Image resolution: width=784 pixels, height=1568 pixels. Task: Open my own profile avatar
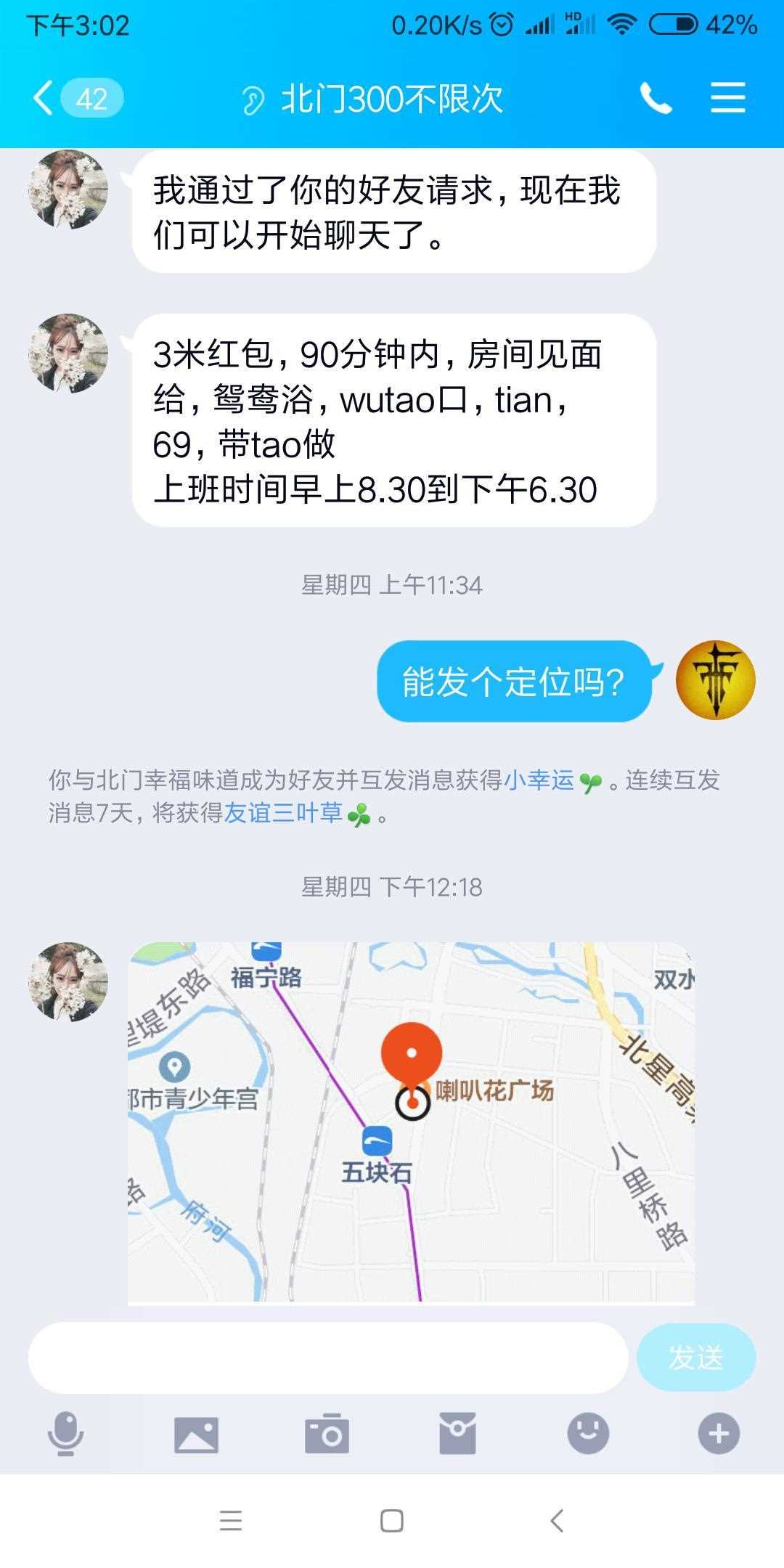(715, 680)
